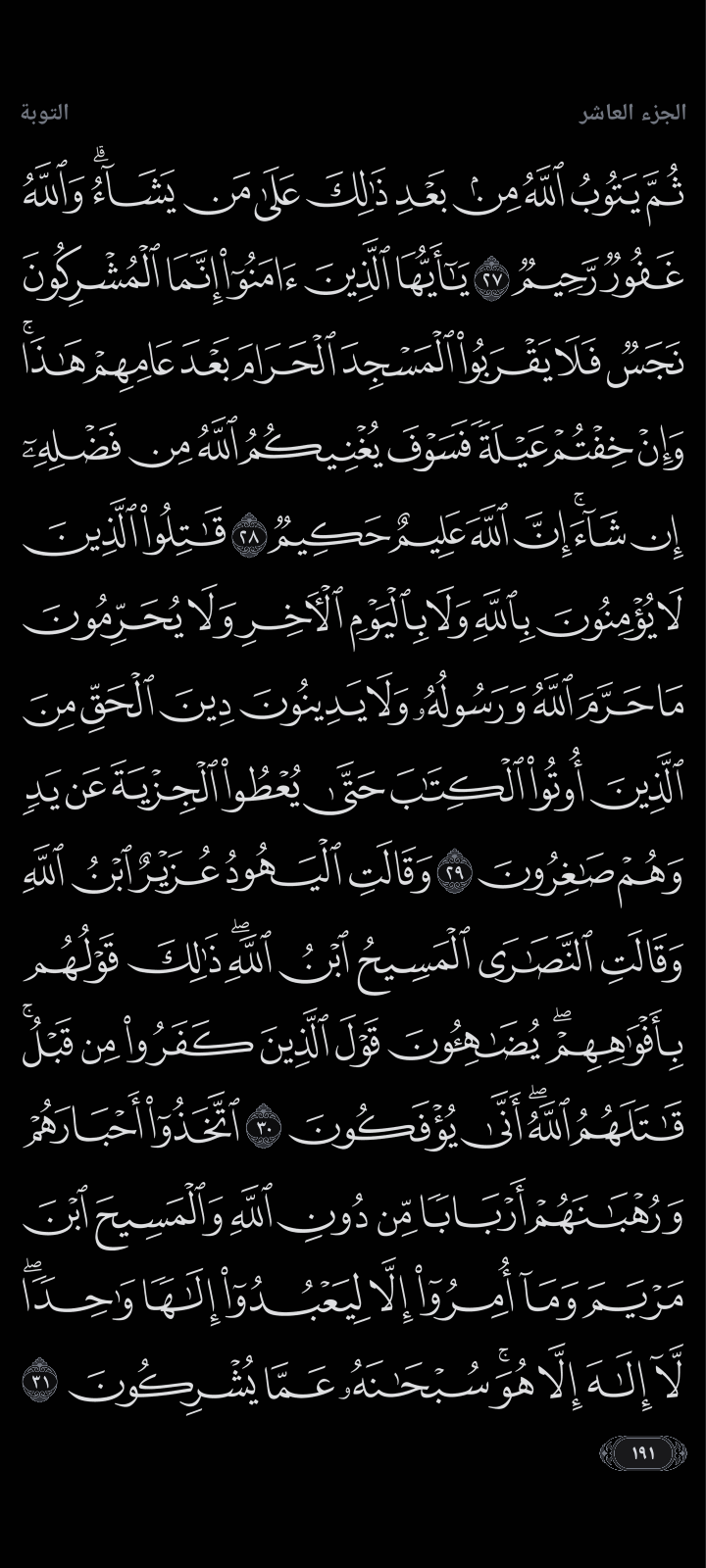The width and height of the screenshot is (706, 1568).
Task: Open the juz index via الجزء العاشر
Action: coord(630,113)
